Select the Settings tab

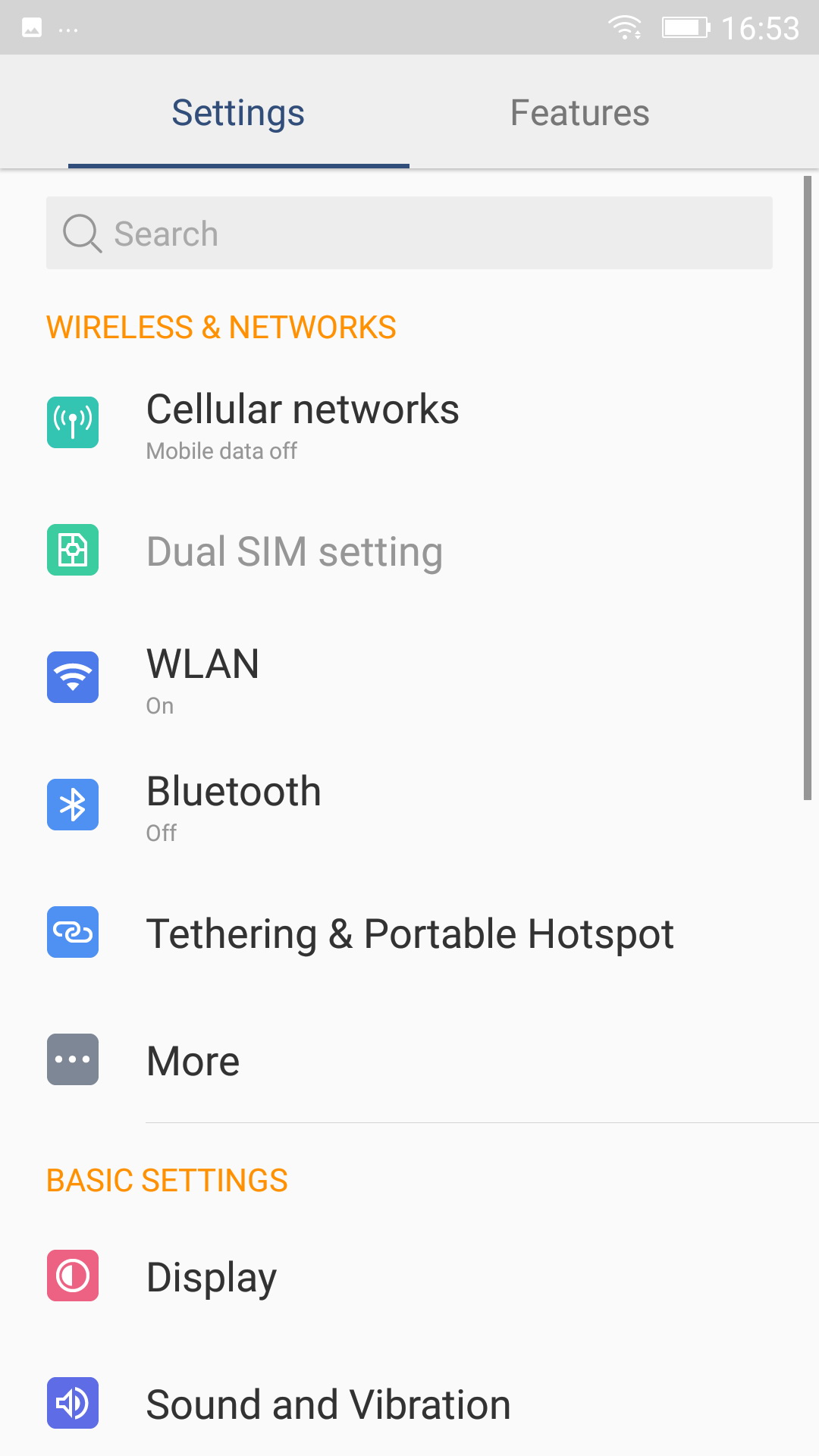point(238,112)
